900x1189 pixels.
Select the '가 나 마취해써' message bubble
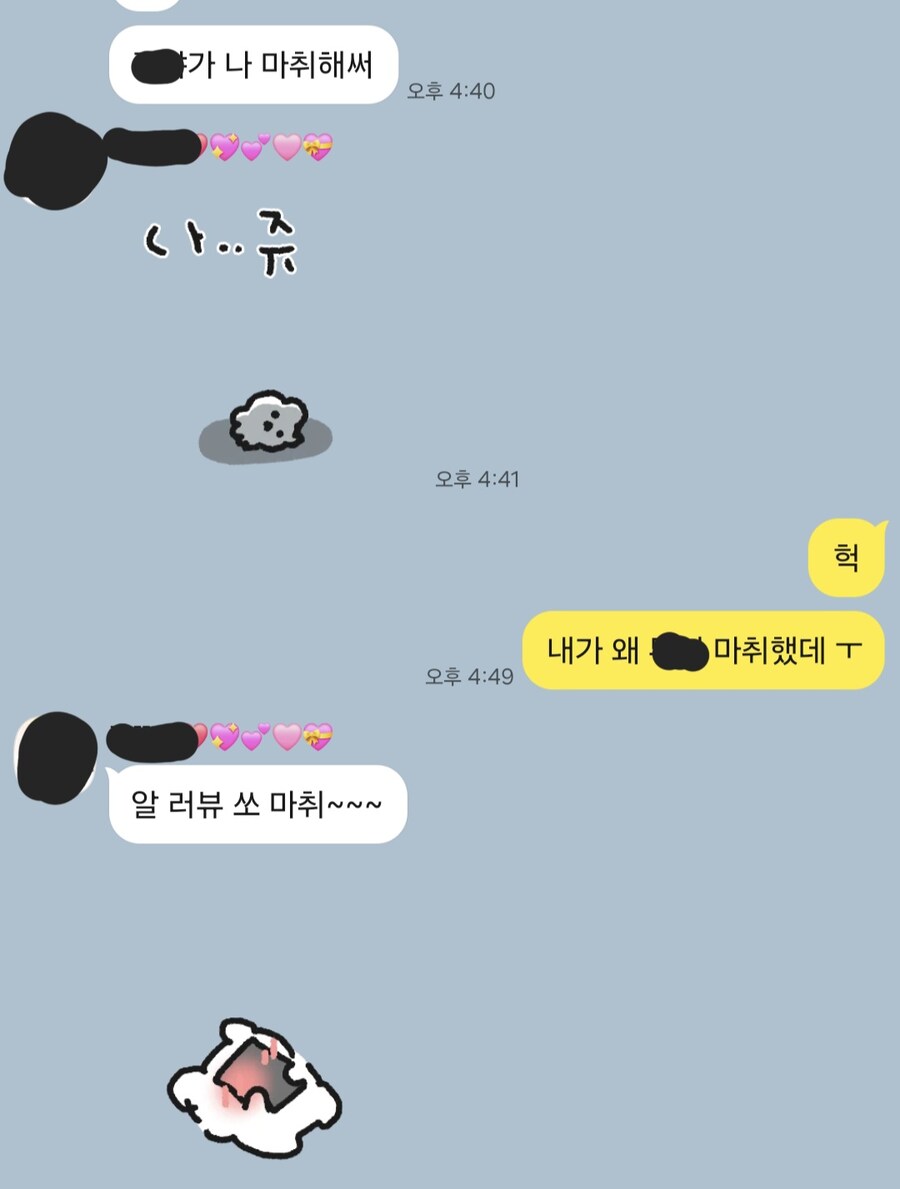[x=255, y=62]
